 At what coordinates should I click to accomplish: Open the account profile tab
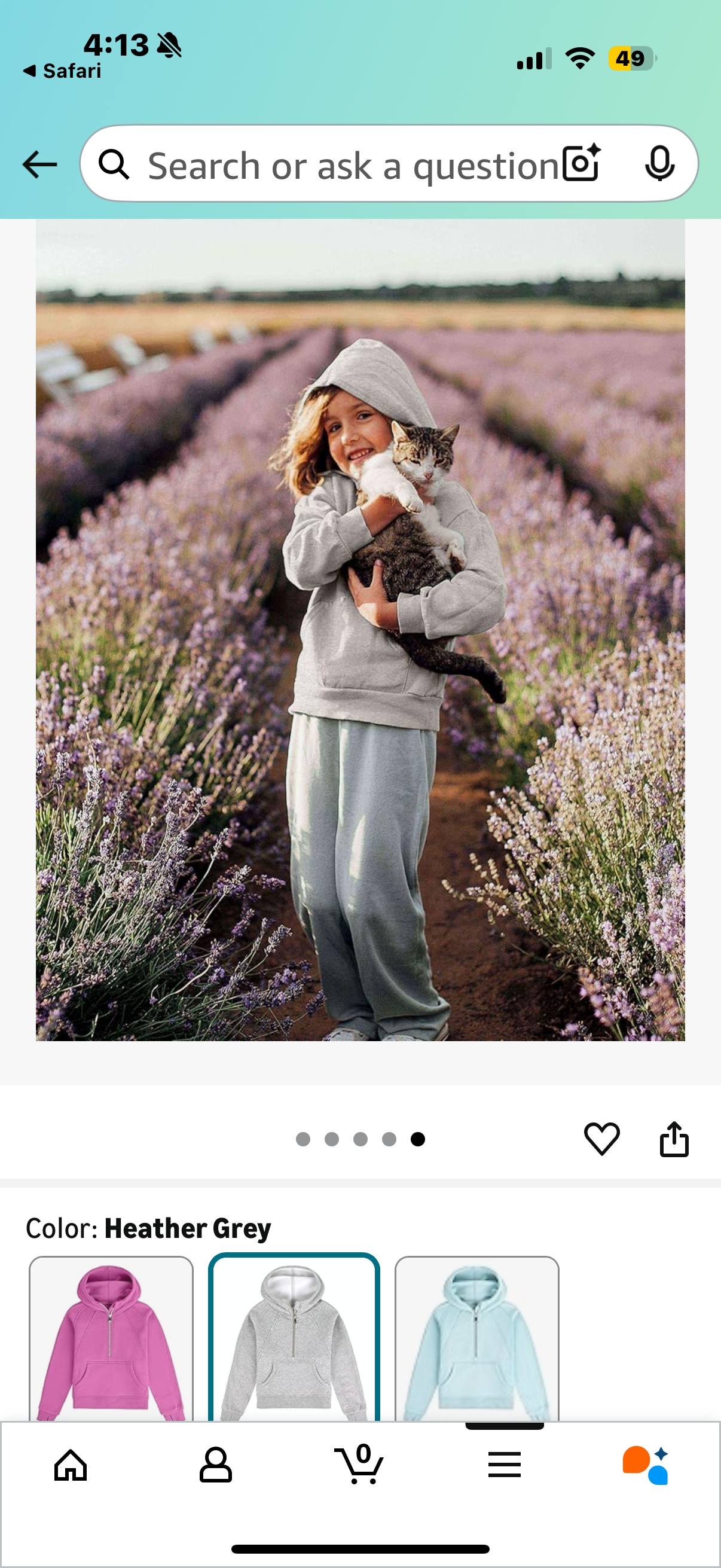pos(215,1465)
